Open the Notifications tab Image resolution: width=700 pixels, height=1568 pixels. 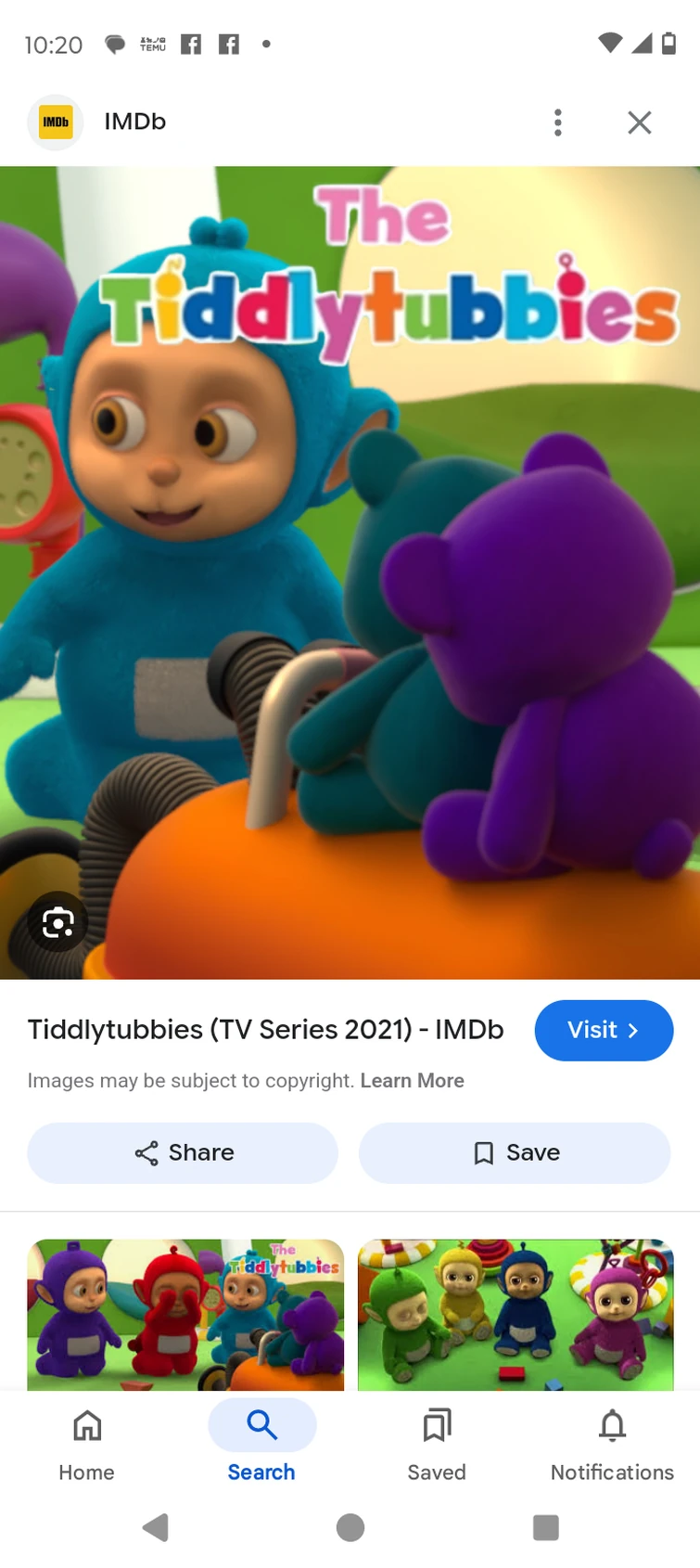612,1441
